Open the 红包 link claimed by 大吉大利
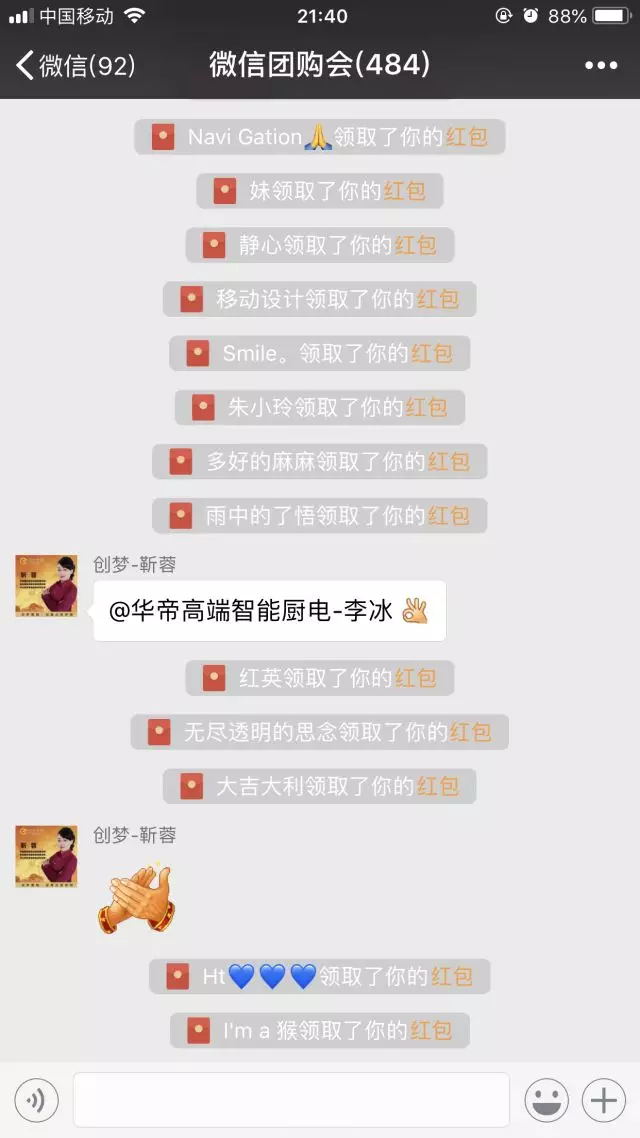Screen dimensions: 640x1138 438,786
